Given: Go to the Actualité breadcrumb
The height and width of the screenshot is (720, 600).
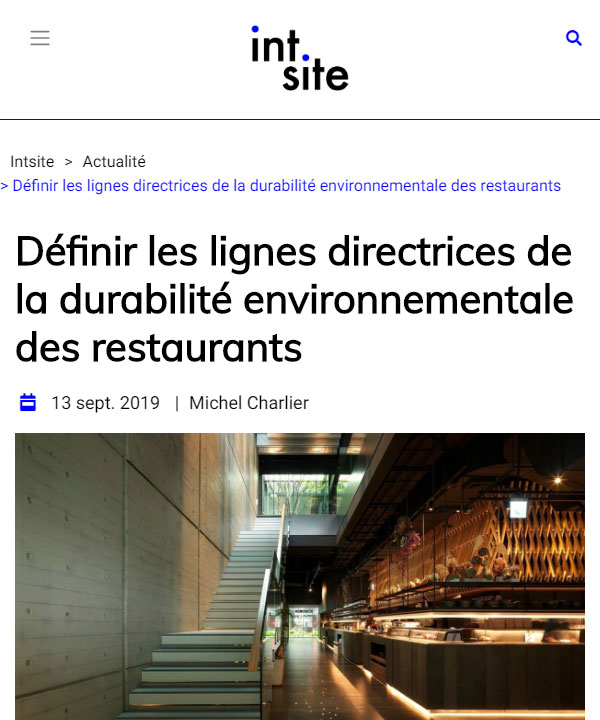Looking at the screenshot, I should pos(114,162).
